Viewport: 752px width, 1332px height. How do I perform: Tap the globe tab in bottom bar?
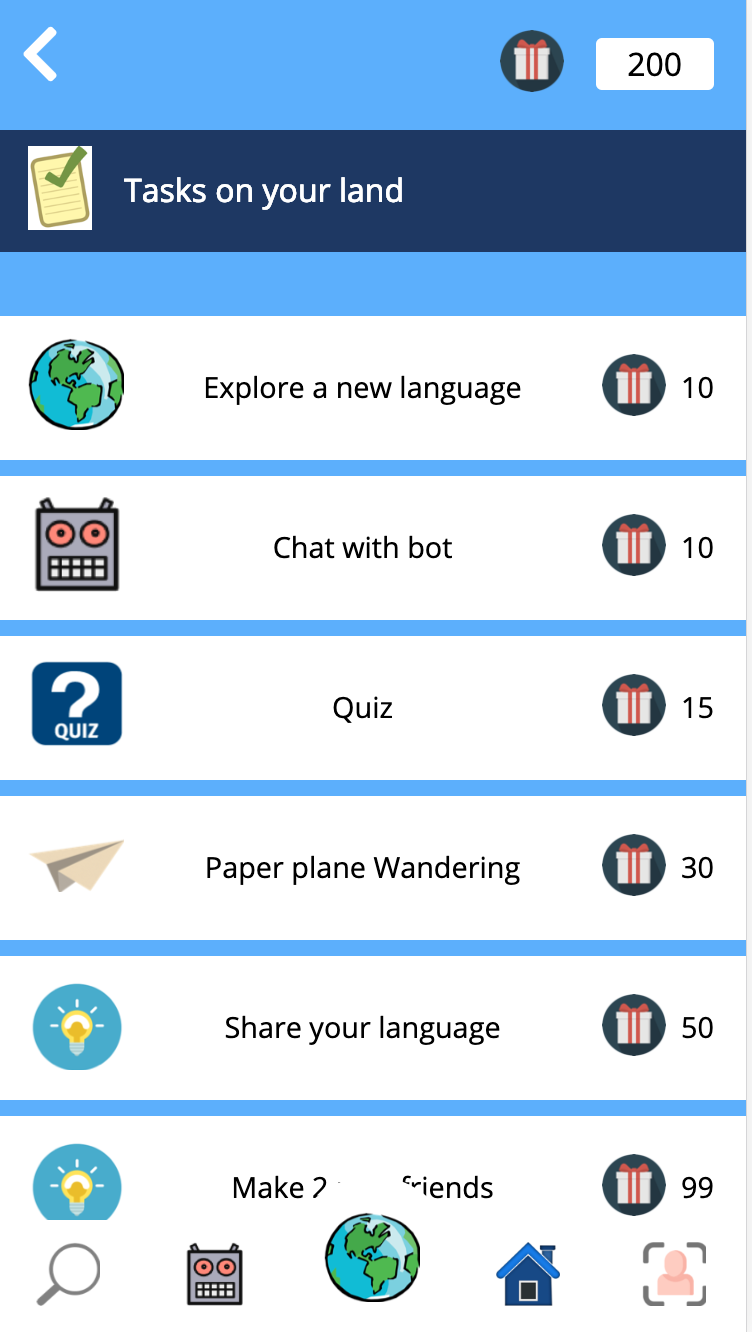click(x=372, y=1257)
